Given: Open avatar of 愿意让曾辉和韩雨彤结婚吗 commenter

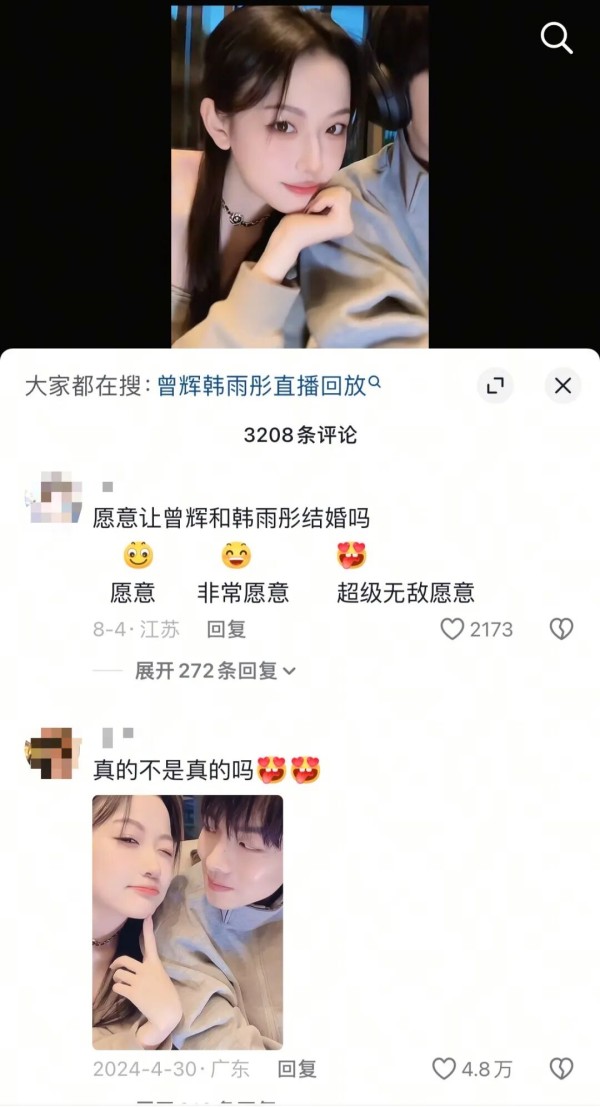Looking at the screenshot, I should coord(54,499).
